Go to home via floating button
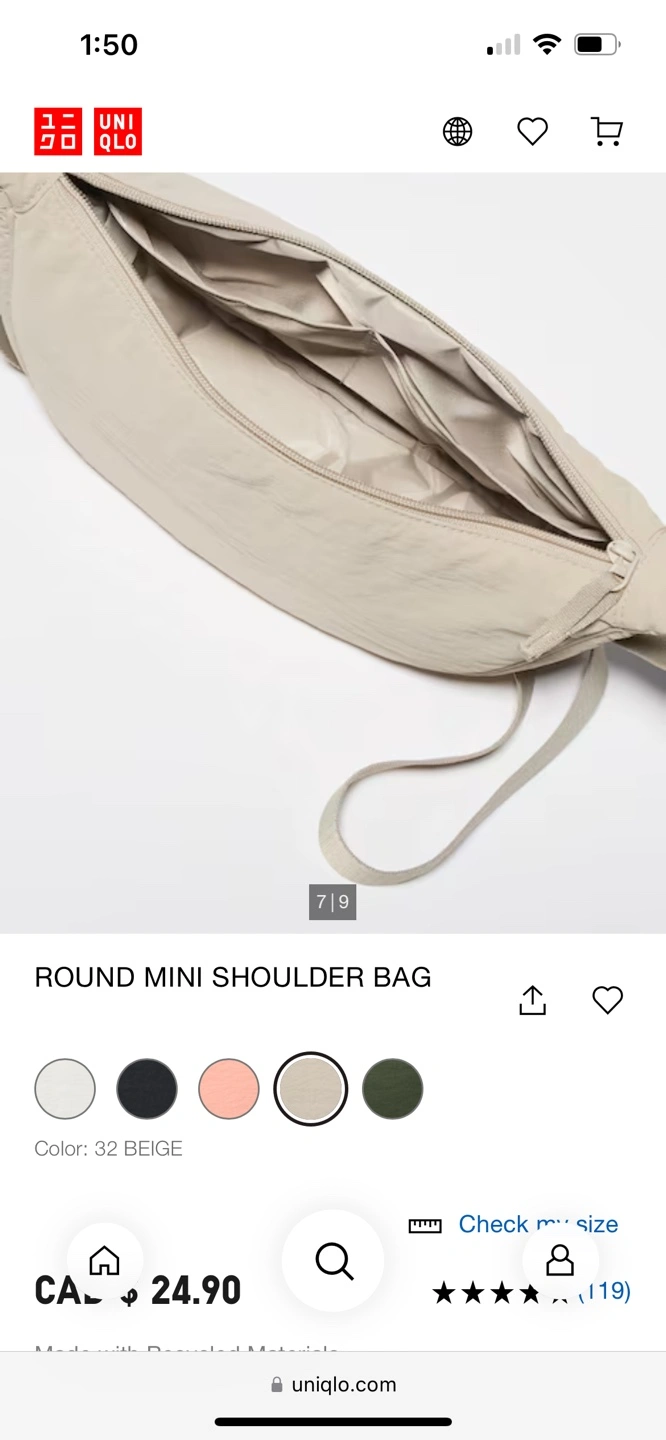 tap(105, 1261)
